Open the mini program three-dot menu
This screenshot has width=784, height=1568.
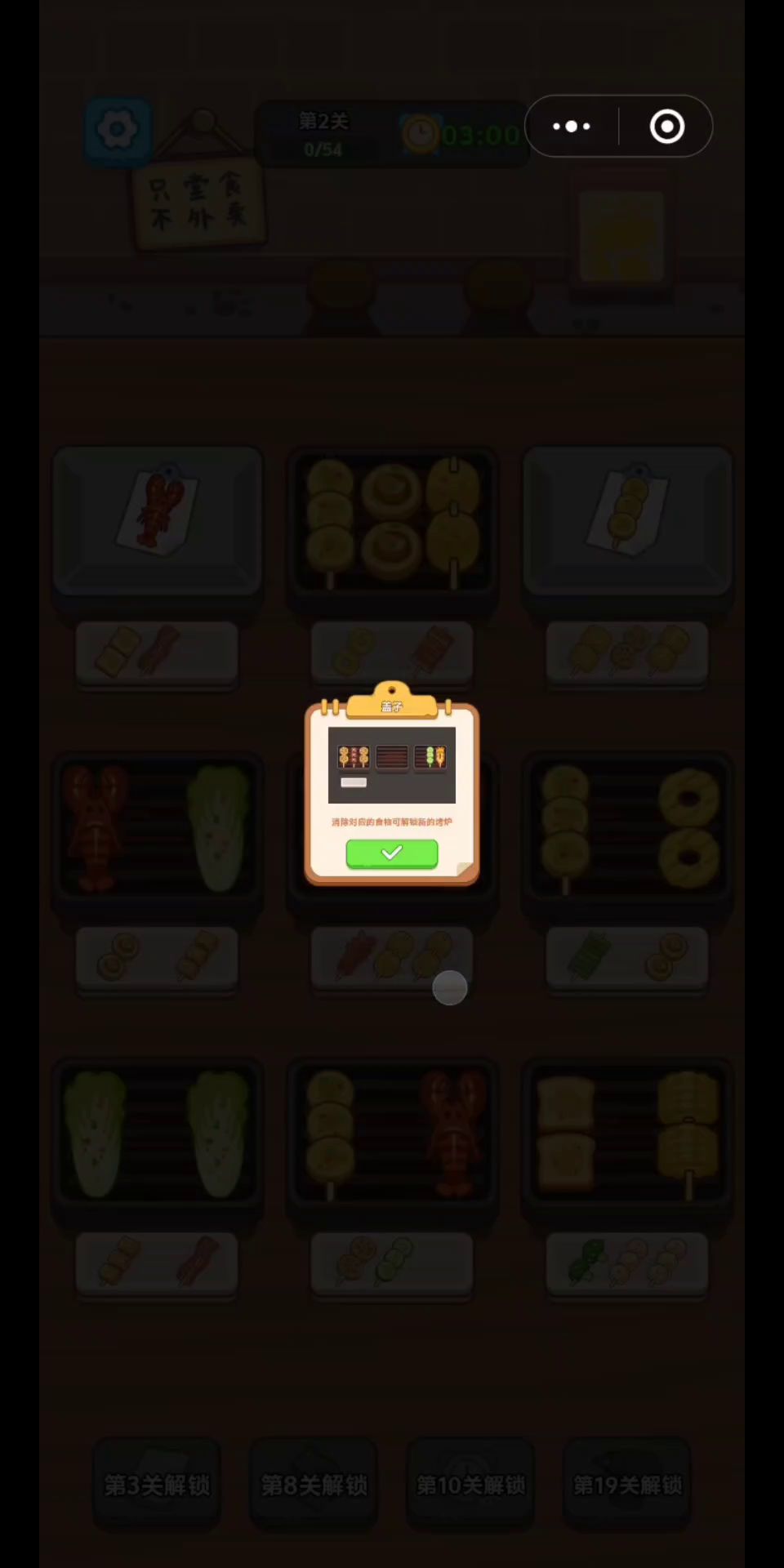[572, 127]
